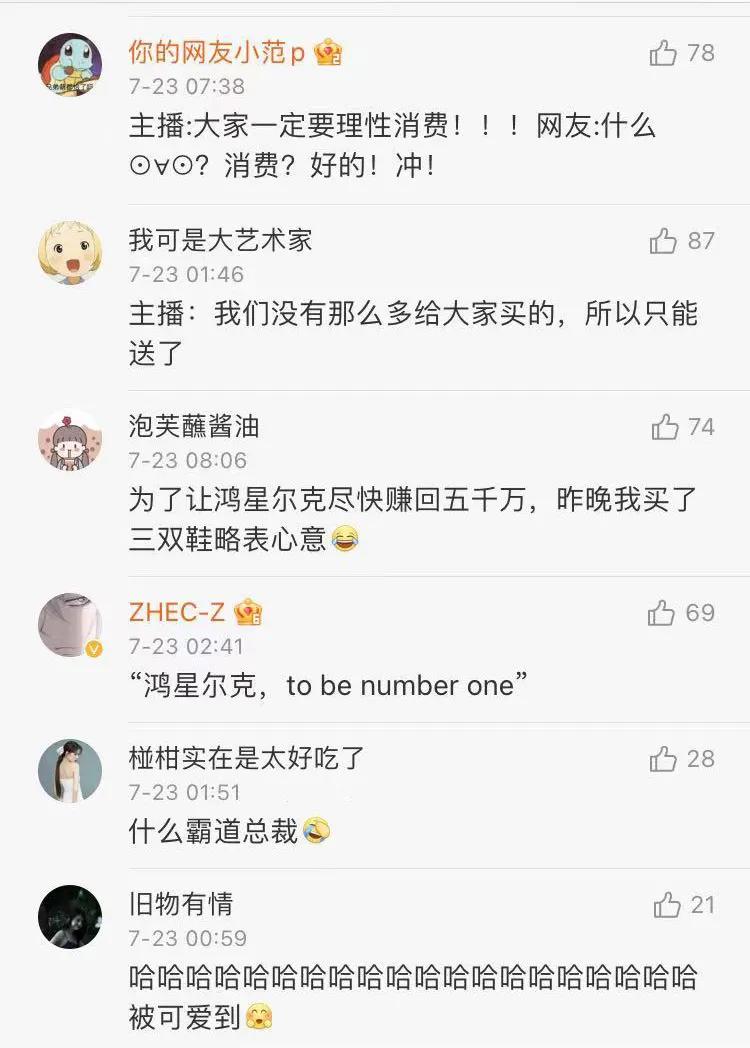Like 我可是大艺术家's comment
750x1048 pixels.
(662, 240)
